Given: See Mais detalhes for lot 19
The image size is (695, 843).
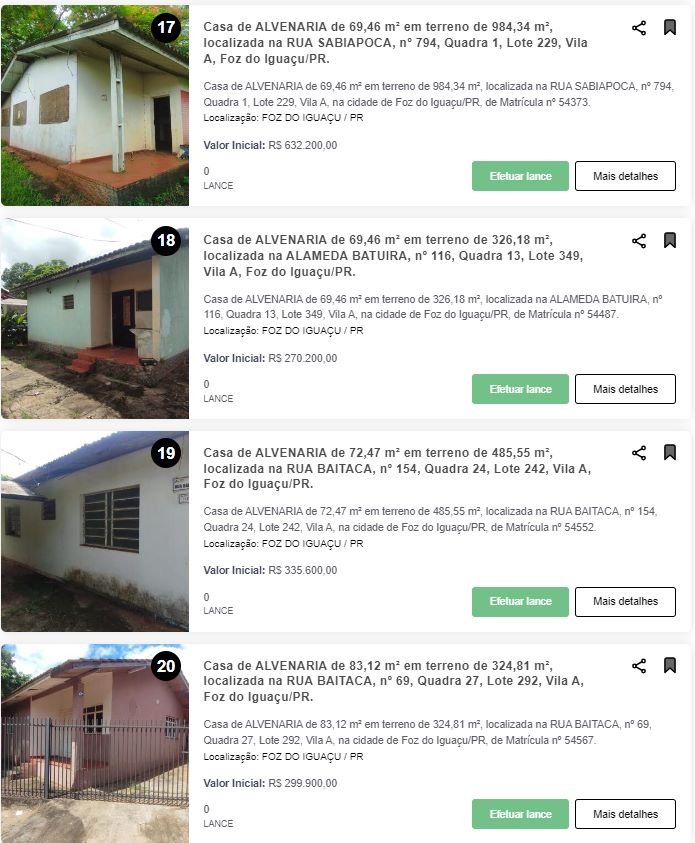Looking at the screenshot, I should [x=625, y=601].
